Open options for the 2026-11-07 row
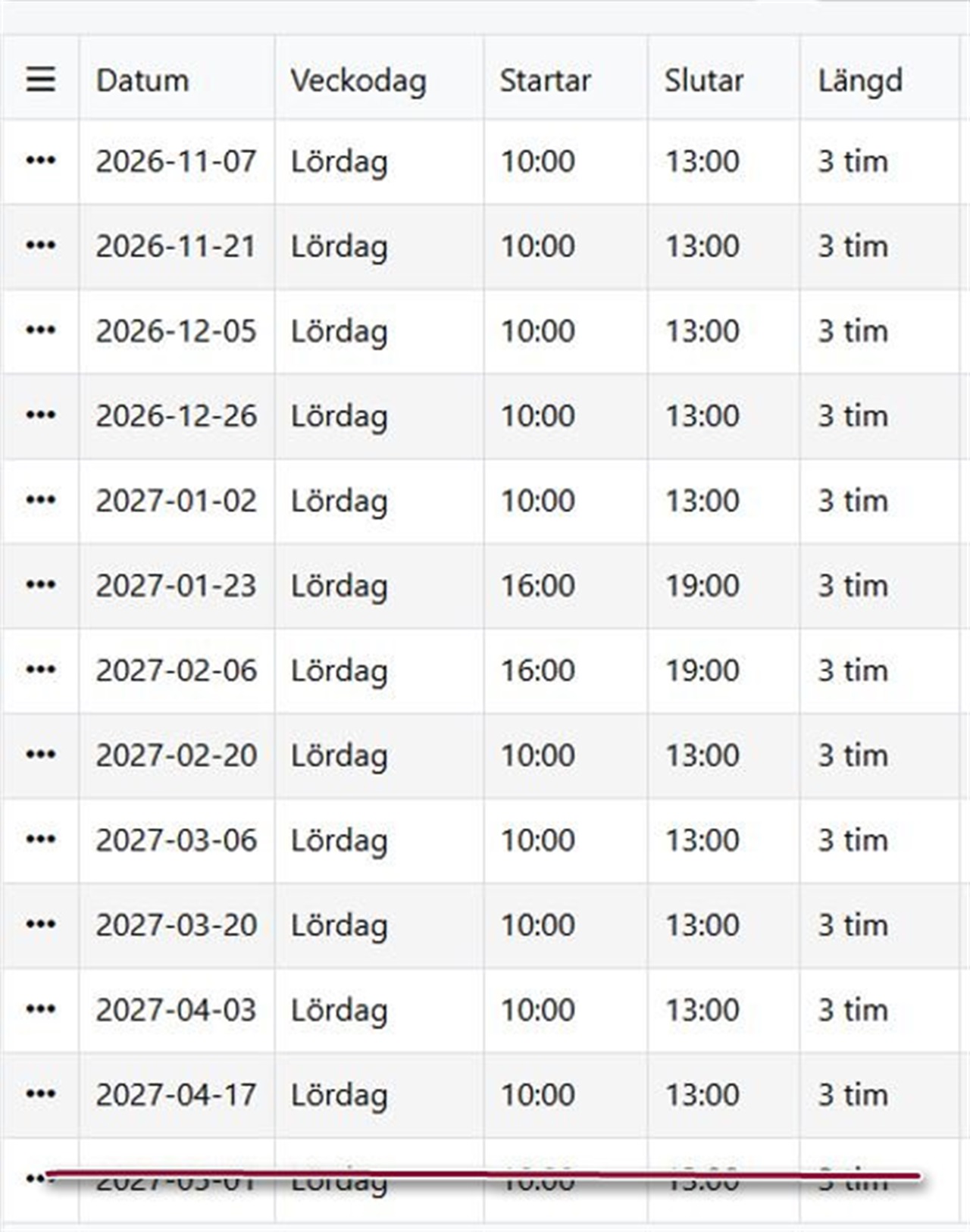970x1232 pixels. [41, 161]
